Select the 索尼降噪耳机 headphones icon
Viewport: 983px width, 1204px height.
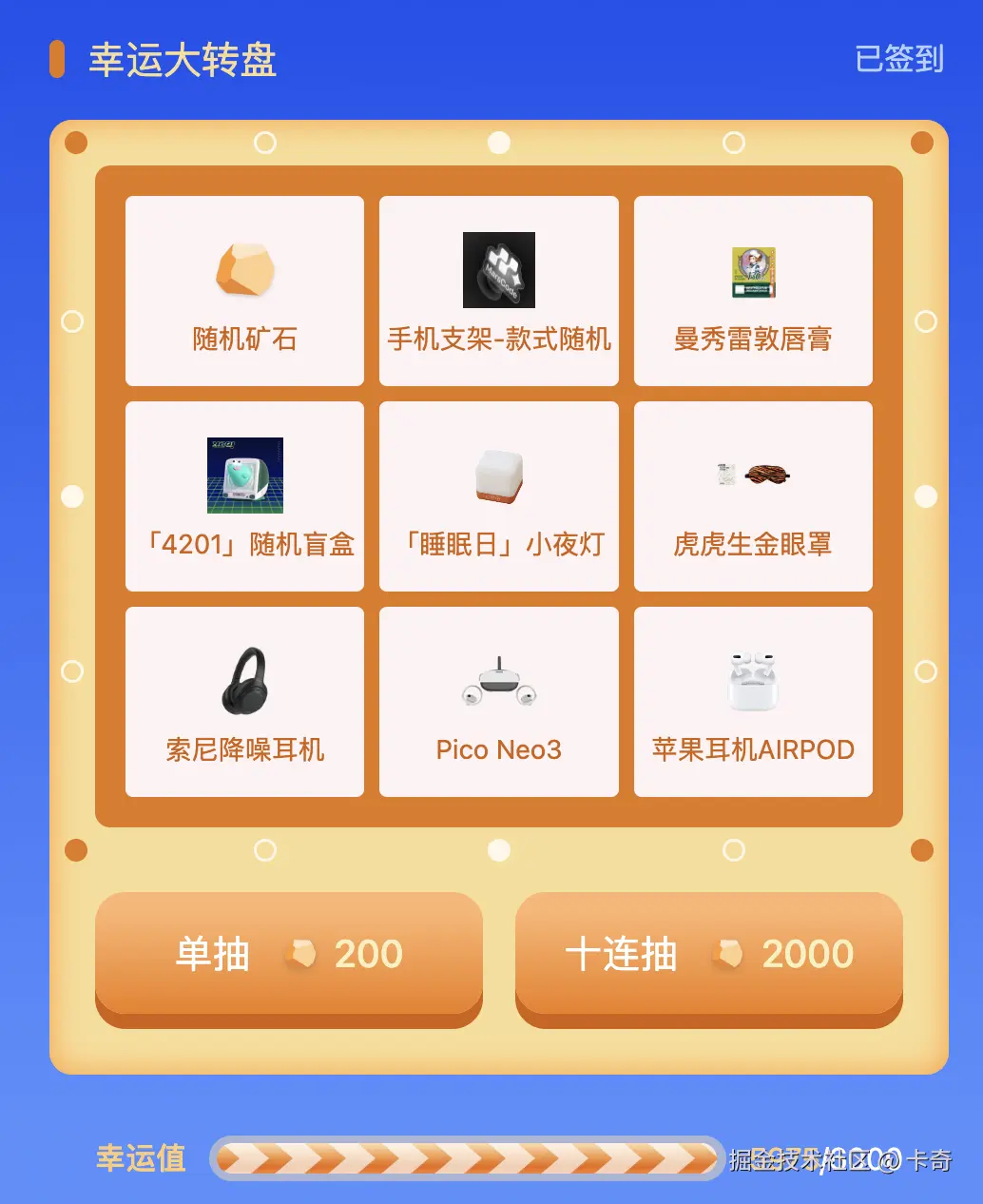pyautogui.click(x=243, y=680)
